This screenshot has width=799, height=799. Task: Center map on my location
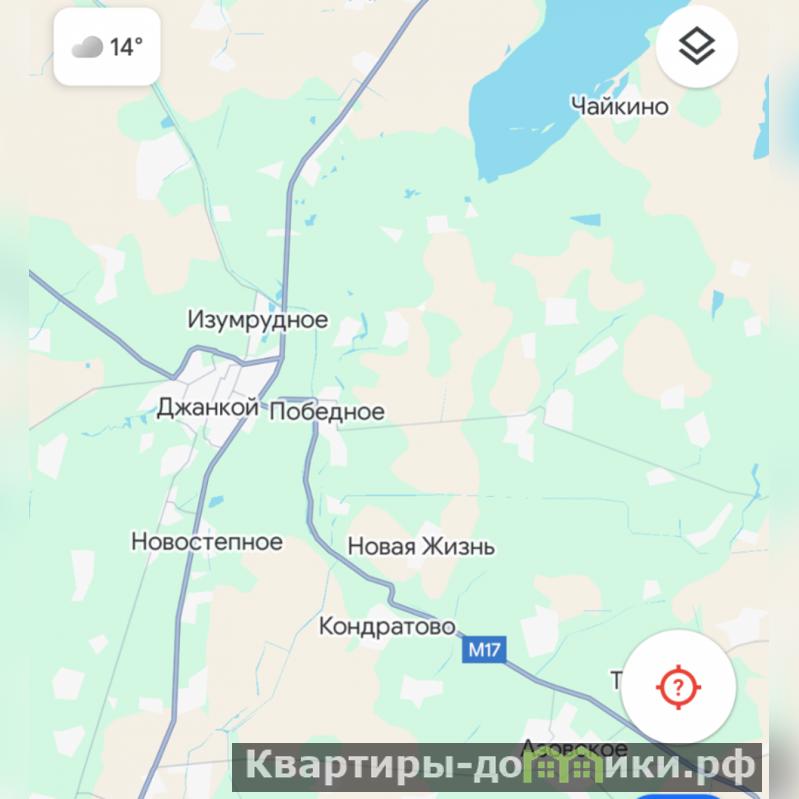point(679,686)
